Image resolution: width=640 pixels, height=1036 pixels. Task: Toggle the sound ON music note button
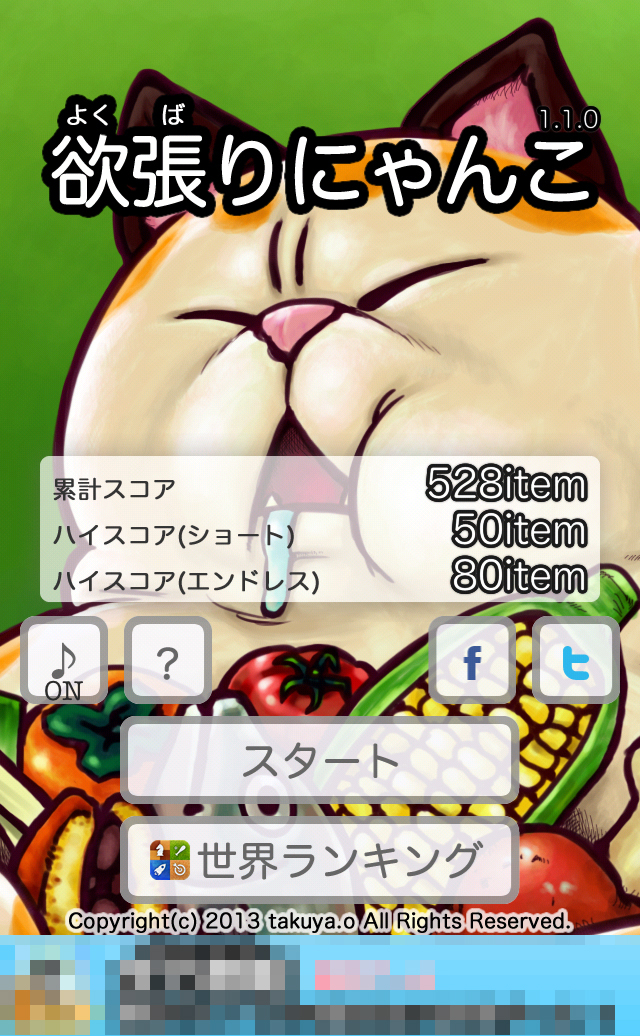point(63,660)
